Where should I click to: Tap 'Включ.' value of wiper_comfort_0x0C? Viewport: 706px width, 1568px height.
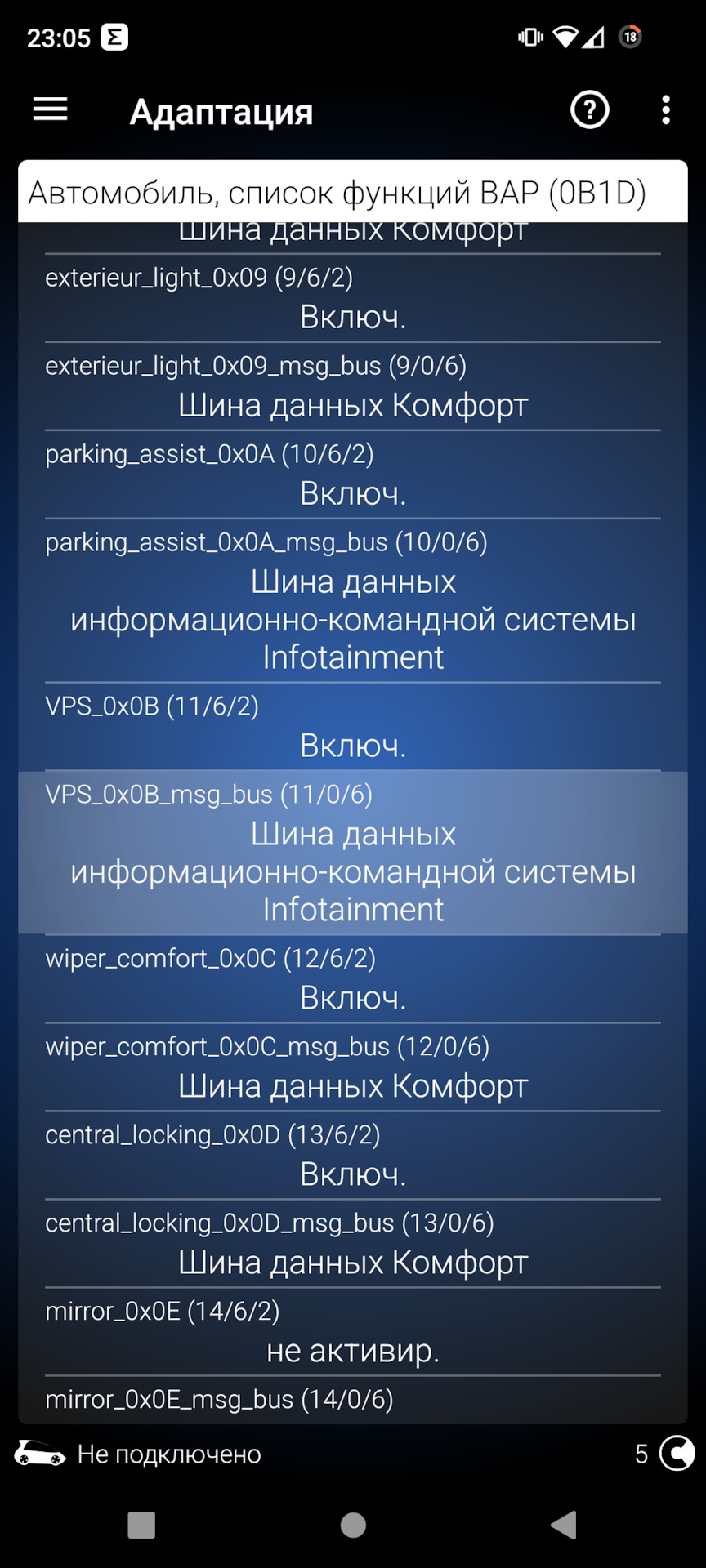coord(352,997)
